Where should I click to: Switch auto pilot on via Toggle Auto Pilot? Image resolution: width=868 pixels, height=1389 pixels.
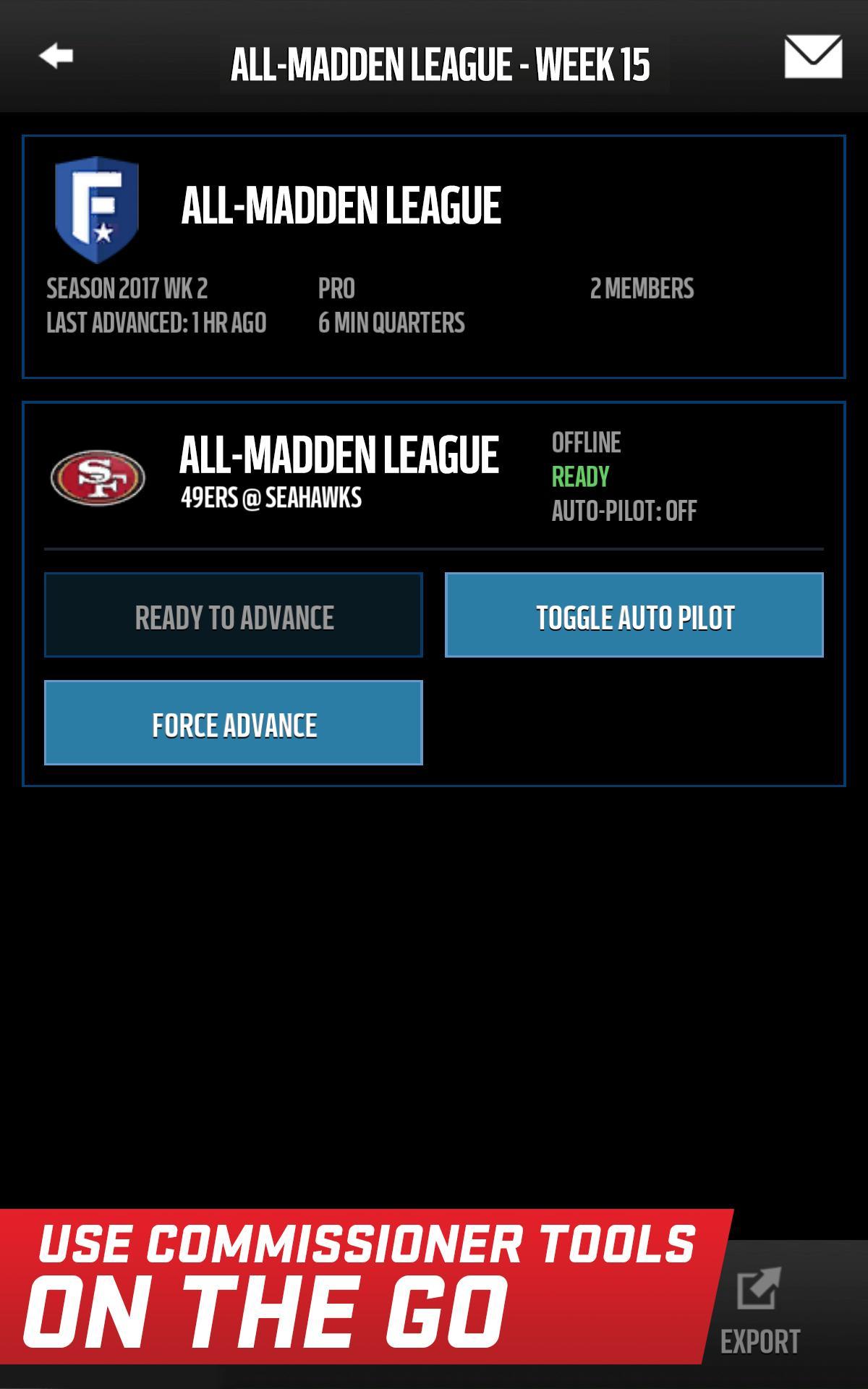point(636,616)
